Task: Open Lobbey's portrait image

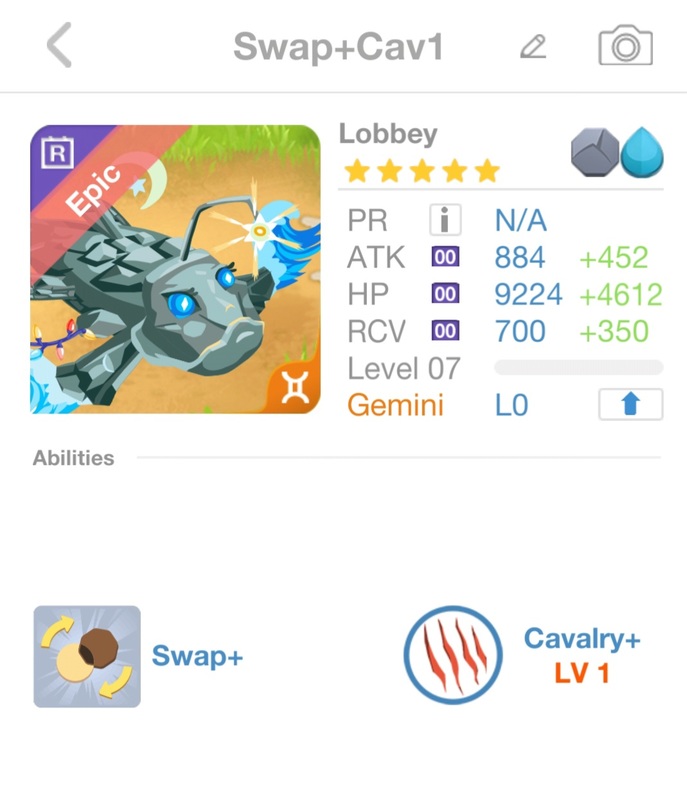Action: (x=175, y=269)
